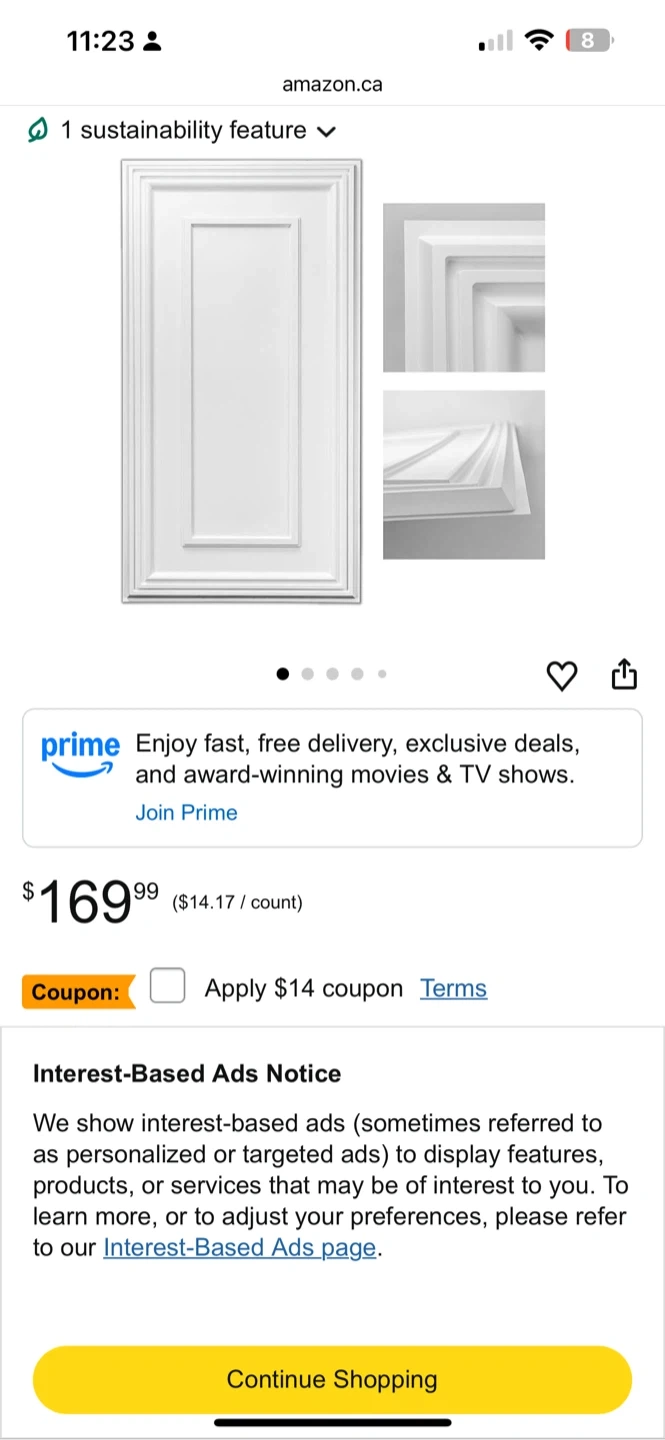This screenshot has height=1440, width=665.
Task: Open the main ceiling panel product image
Action: pos(241,381)
